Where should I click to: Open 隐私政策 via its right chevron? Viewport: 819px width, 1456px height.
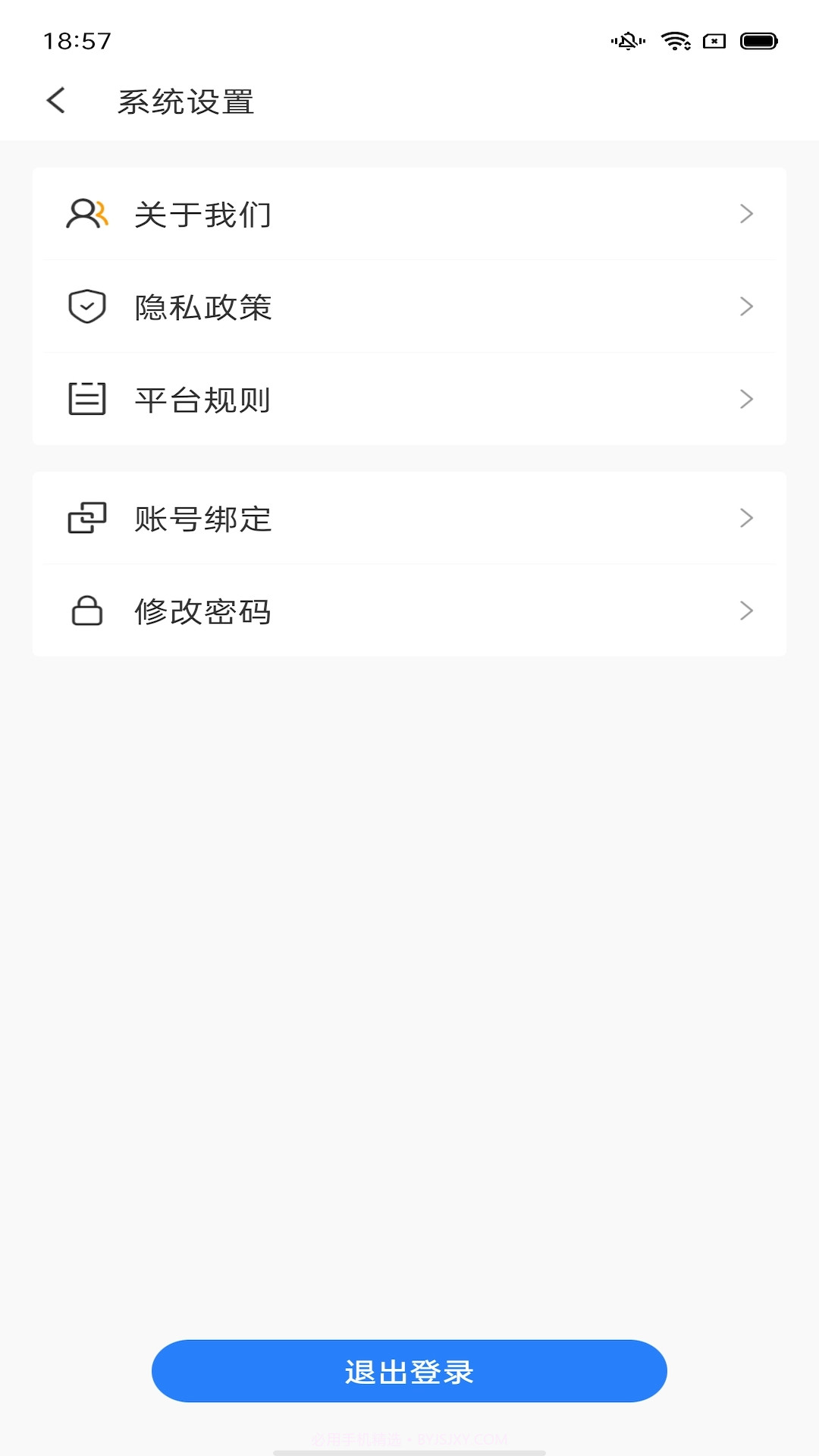(x=747, y=306)
